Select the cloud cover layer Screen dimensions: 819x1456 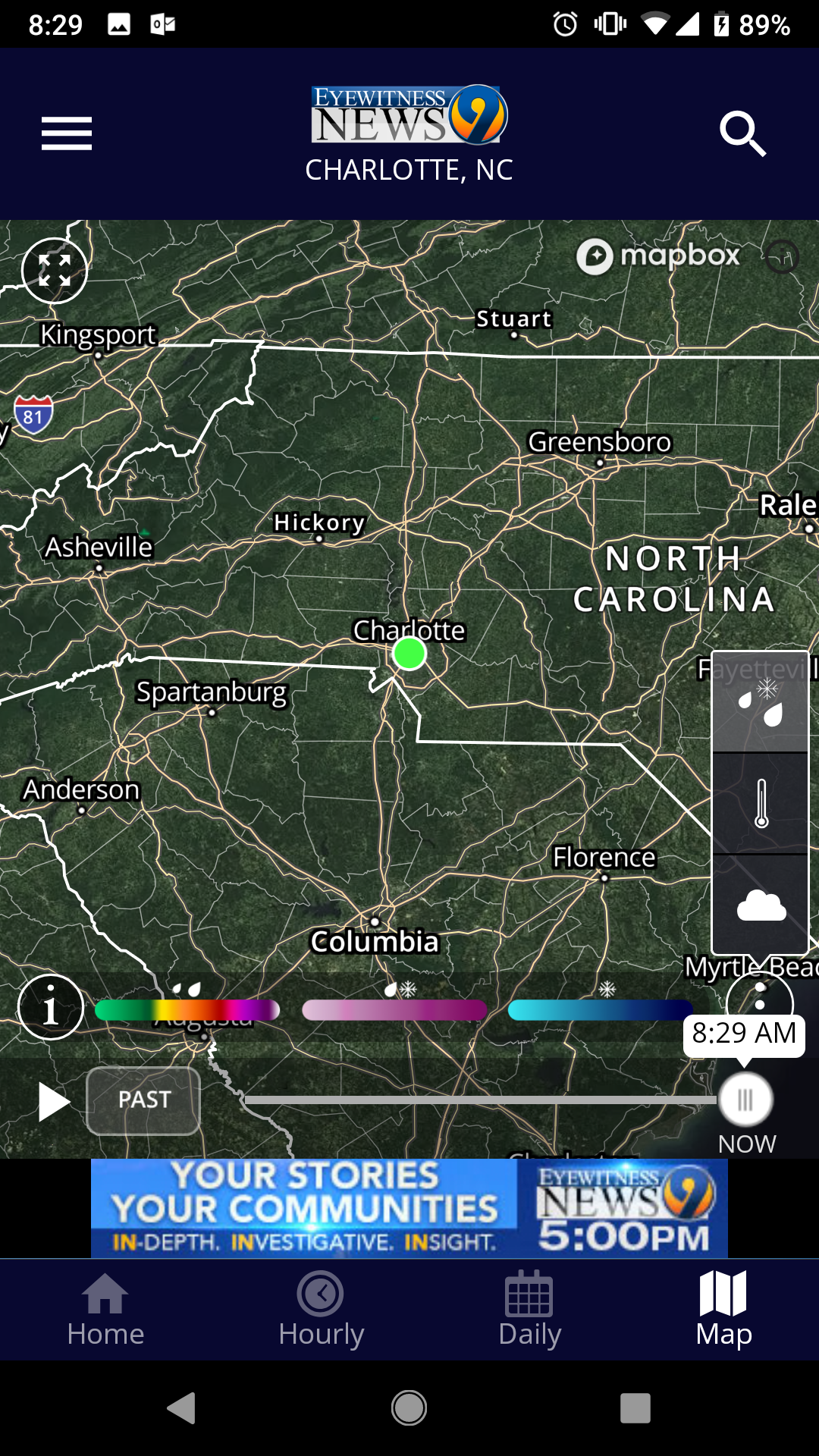(x=760, y=902)
